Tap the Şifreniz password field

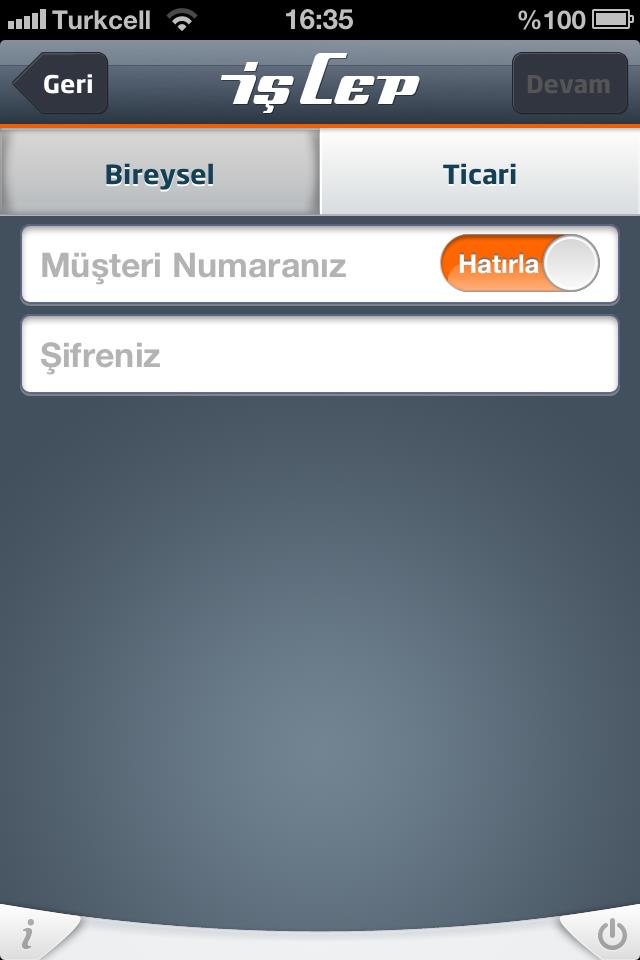(x=320, y=356)
